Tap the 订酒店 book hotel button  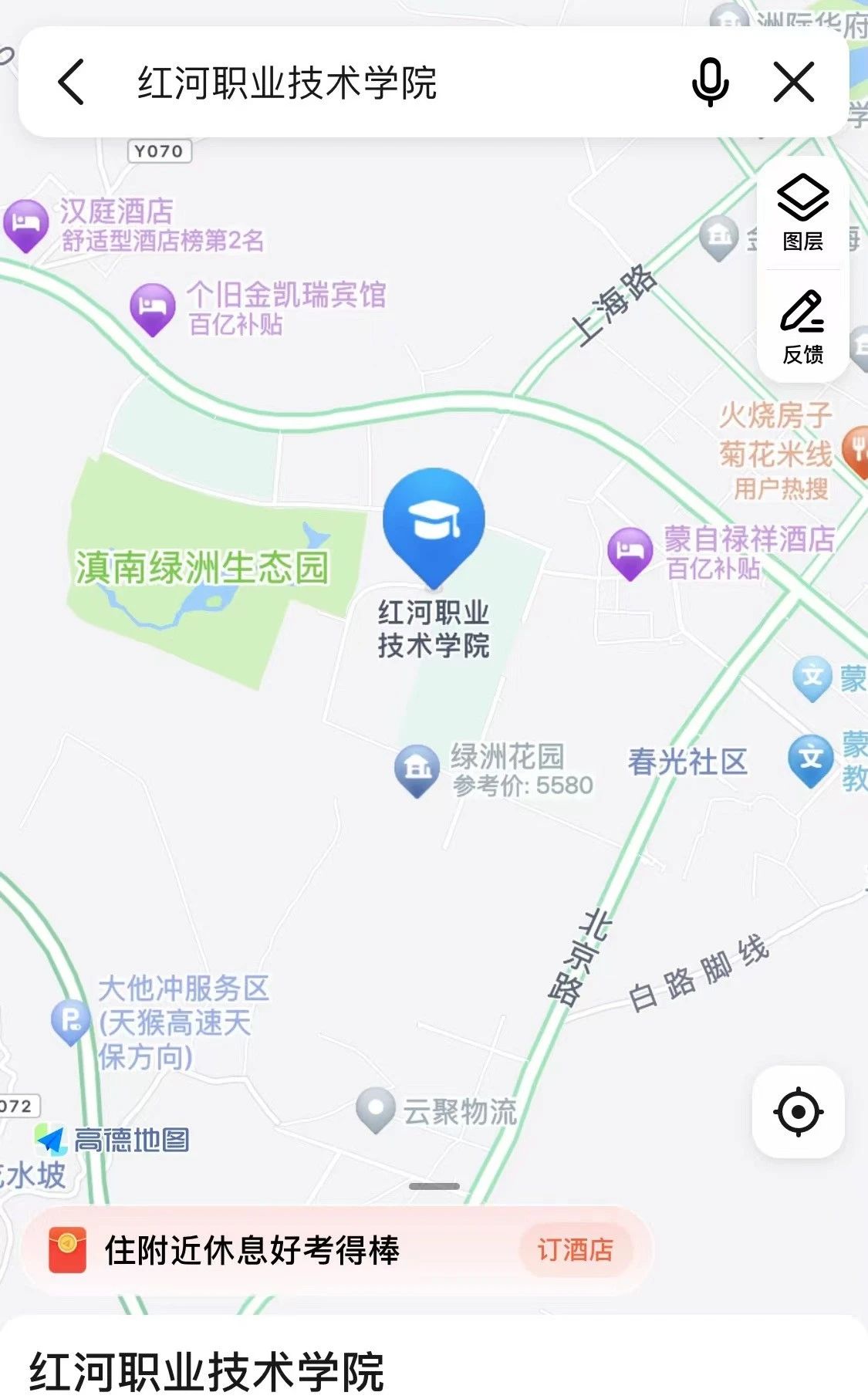pos(575,1249)
